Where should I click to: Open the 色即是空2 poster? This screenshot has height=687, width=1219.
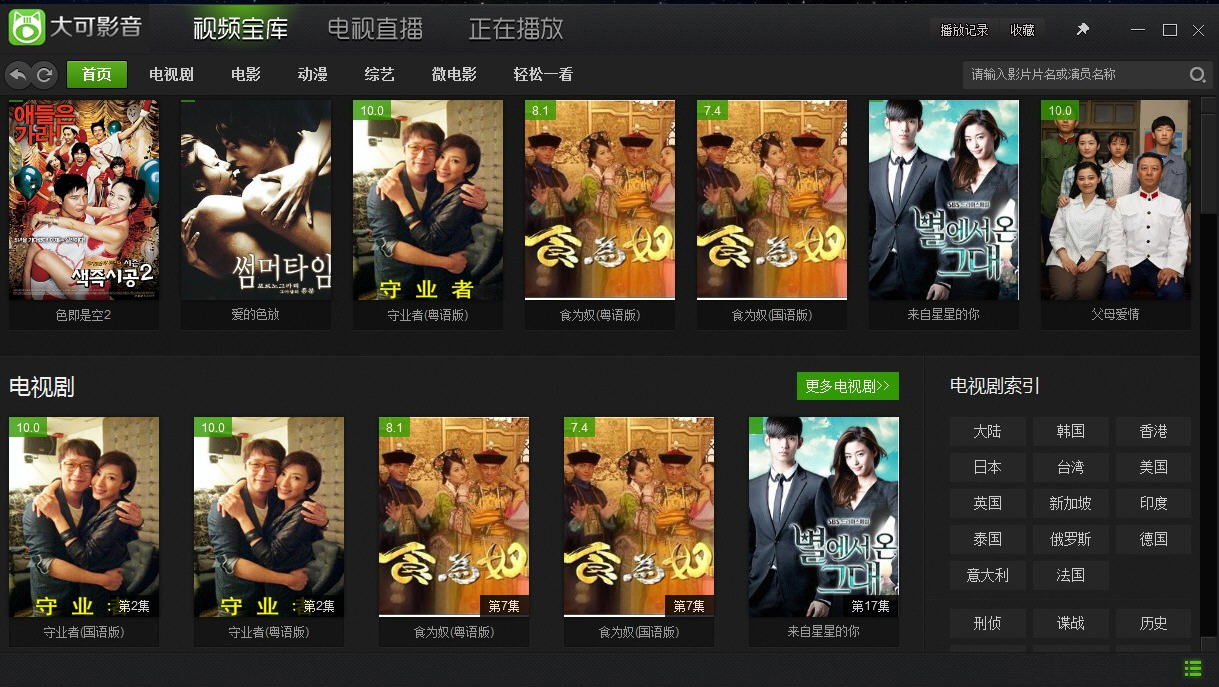84,200
